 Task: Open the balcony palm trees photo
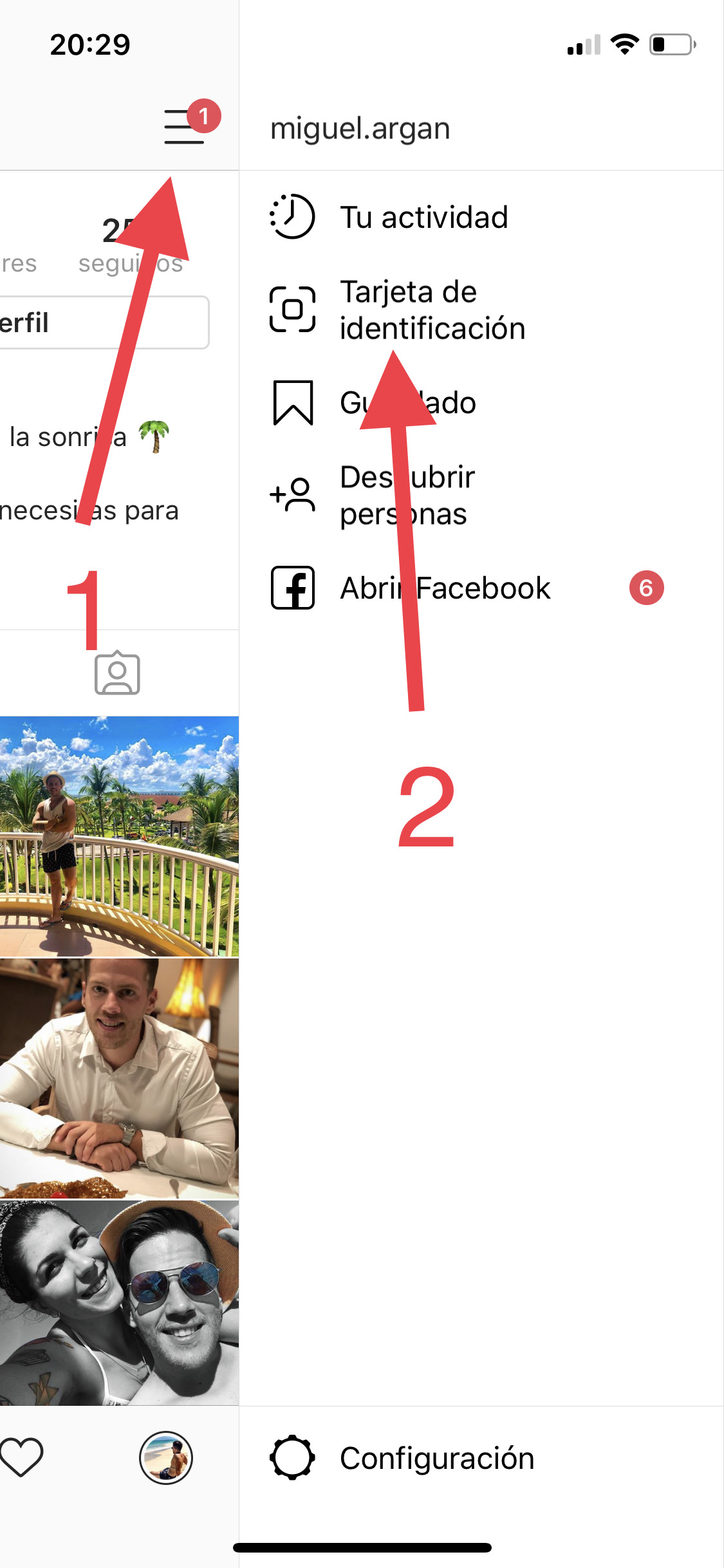[x=119, y=835]
